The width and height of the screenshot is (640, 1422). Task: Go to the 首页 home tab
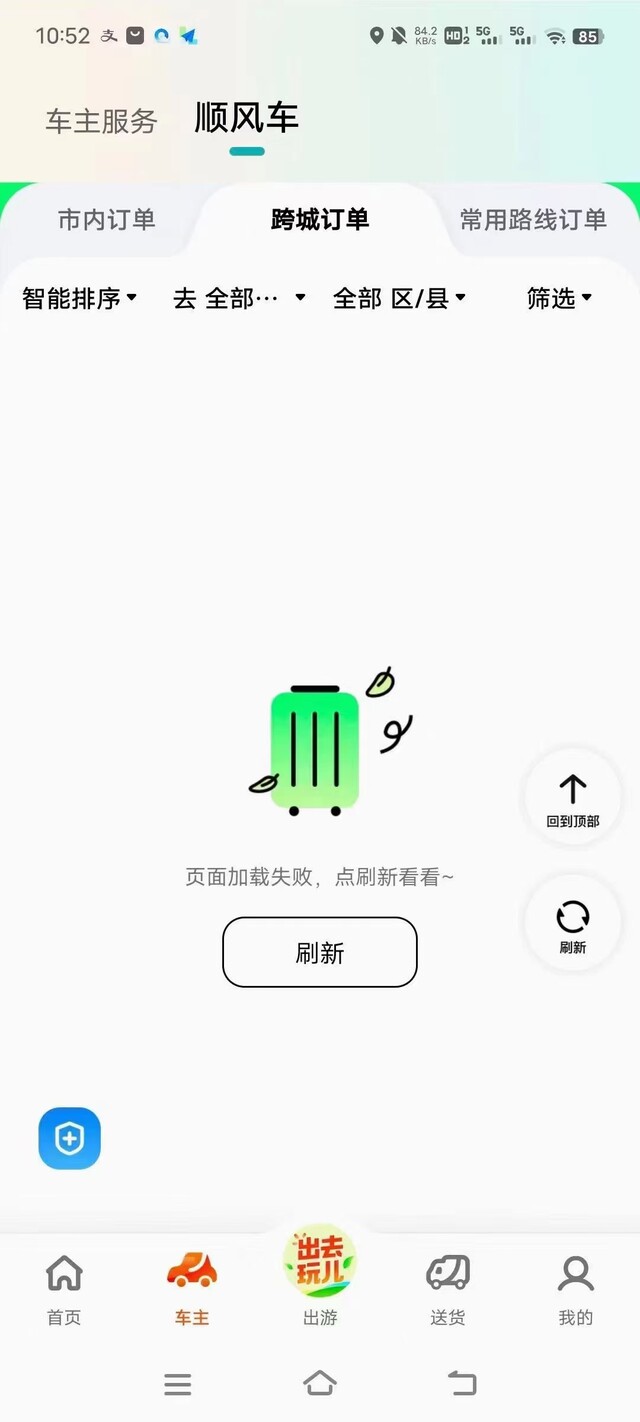(x=64, y=1290)
